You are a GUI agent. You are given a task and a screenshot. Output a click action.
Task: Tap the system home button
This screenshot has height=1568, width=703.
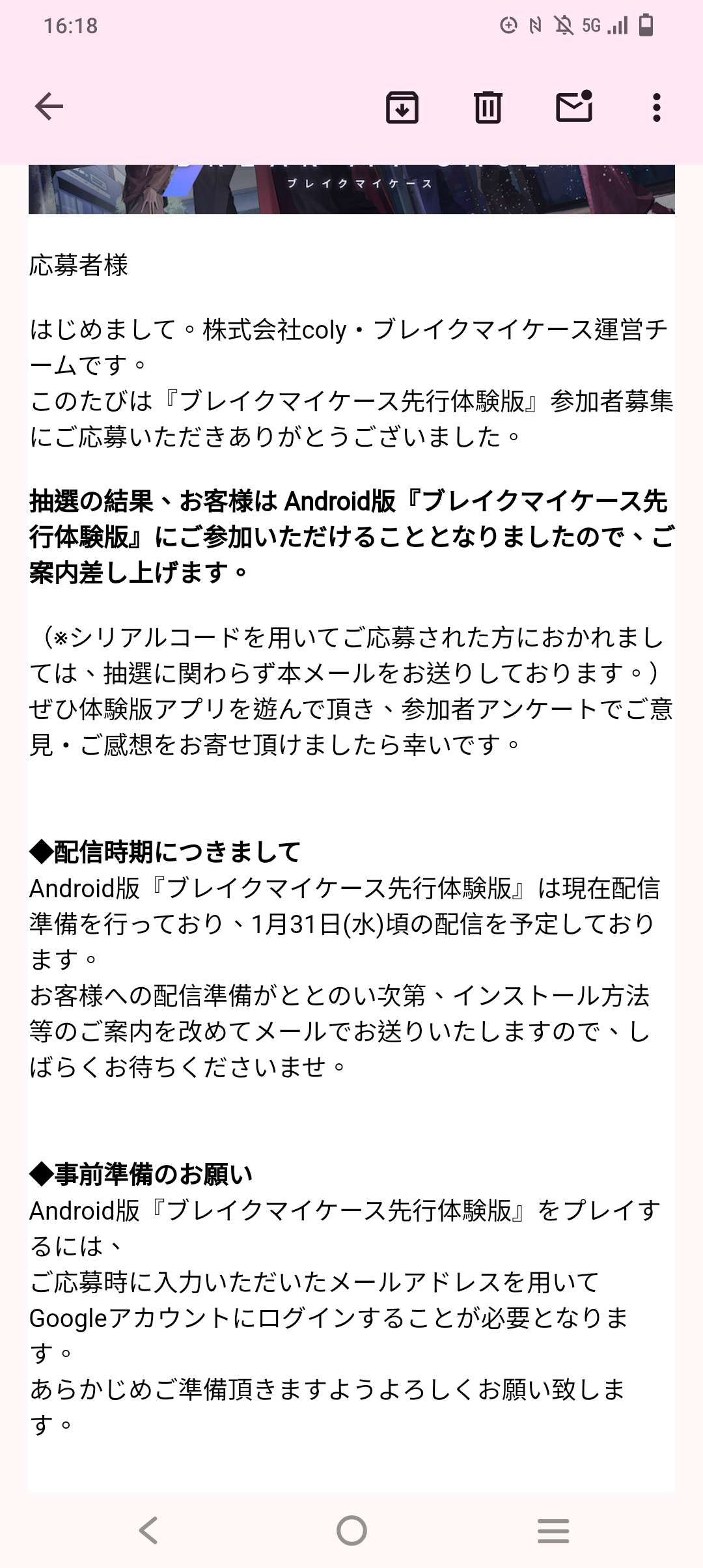pyautogui.click(x=351, y=1530)
